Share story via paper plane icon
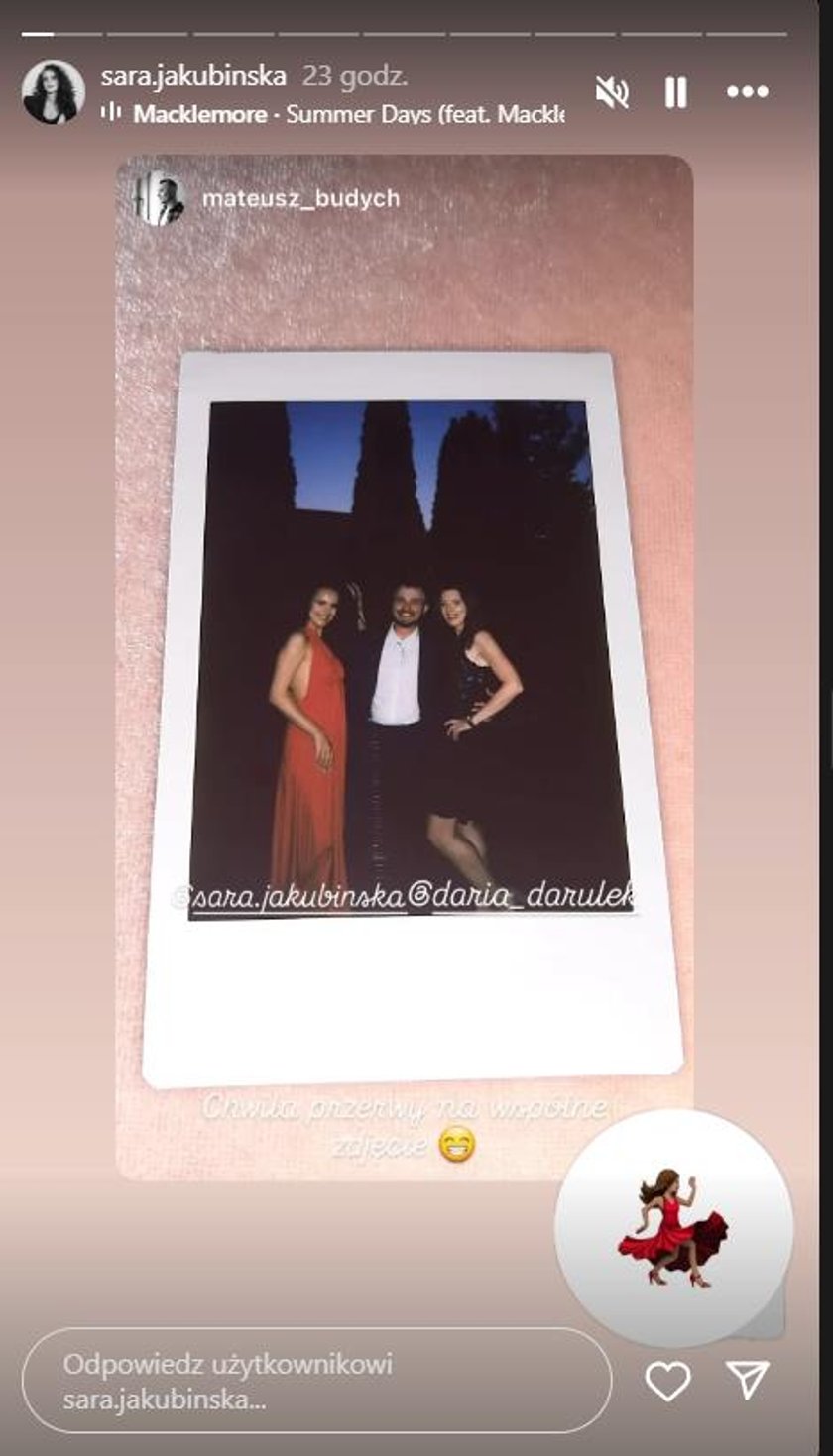Screen dimensions: 833x1456 [x=747, y=1381]
